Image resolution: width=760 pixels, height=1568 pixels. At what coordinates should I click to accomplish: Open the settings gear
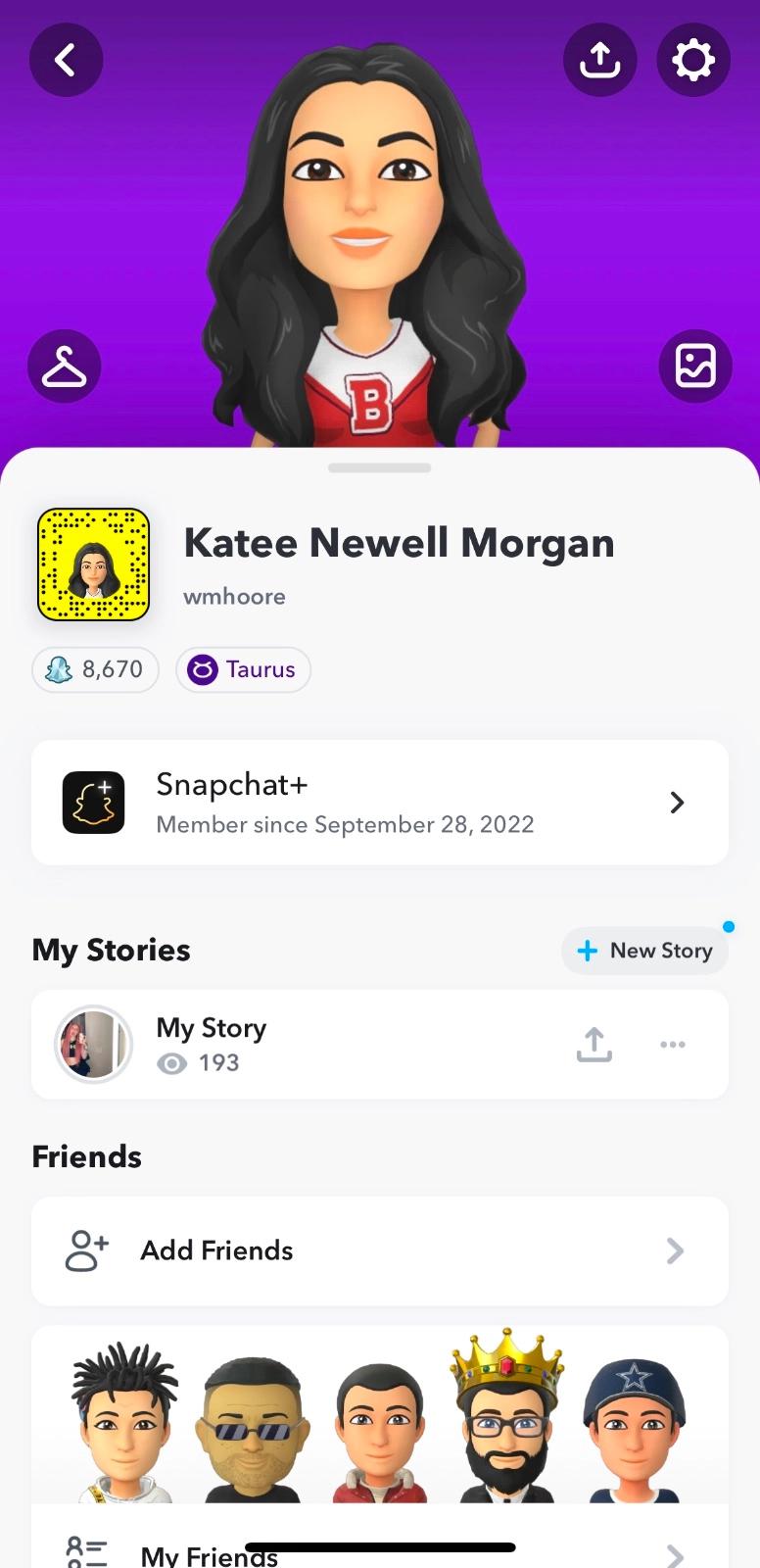click(x=692, y=61)
